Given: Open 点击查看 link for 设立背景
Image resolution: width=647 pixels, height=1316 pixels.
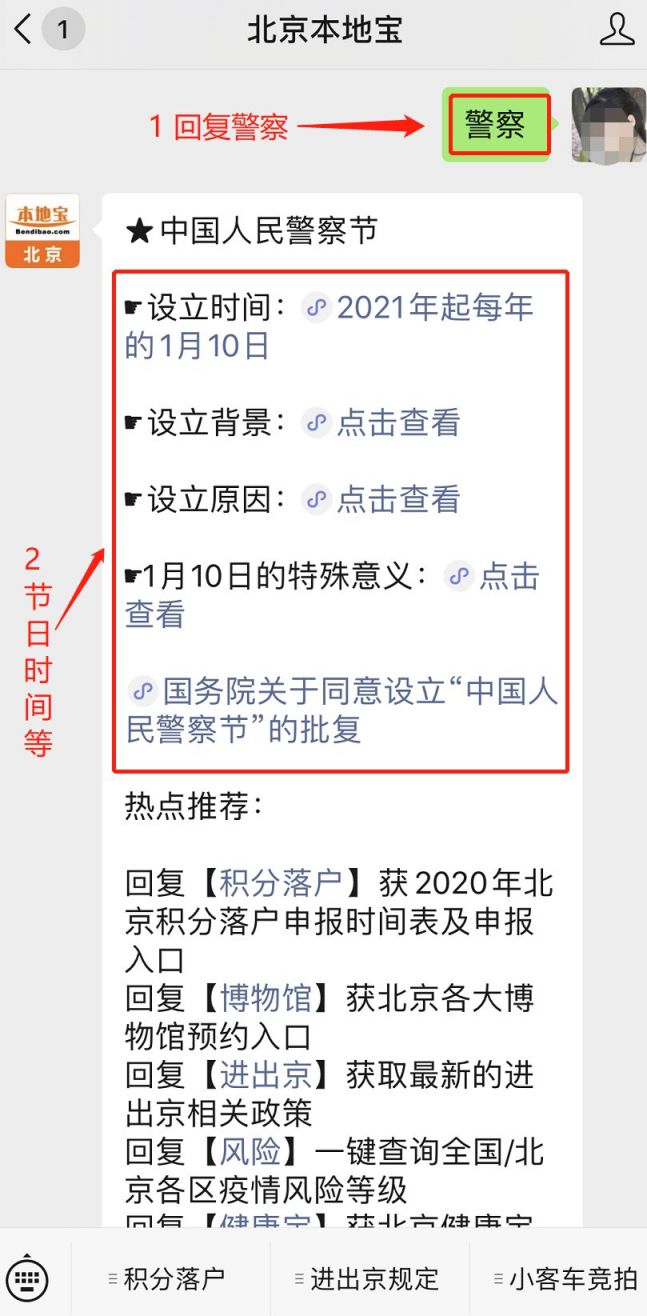Looking at the screenshot, I should point(381,423).
